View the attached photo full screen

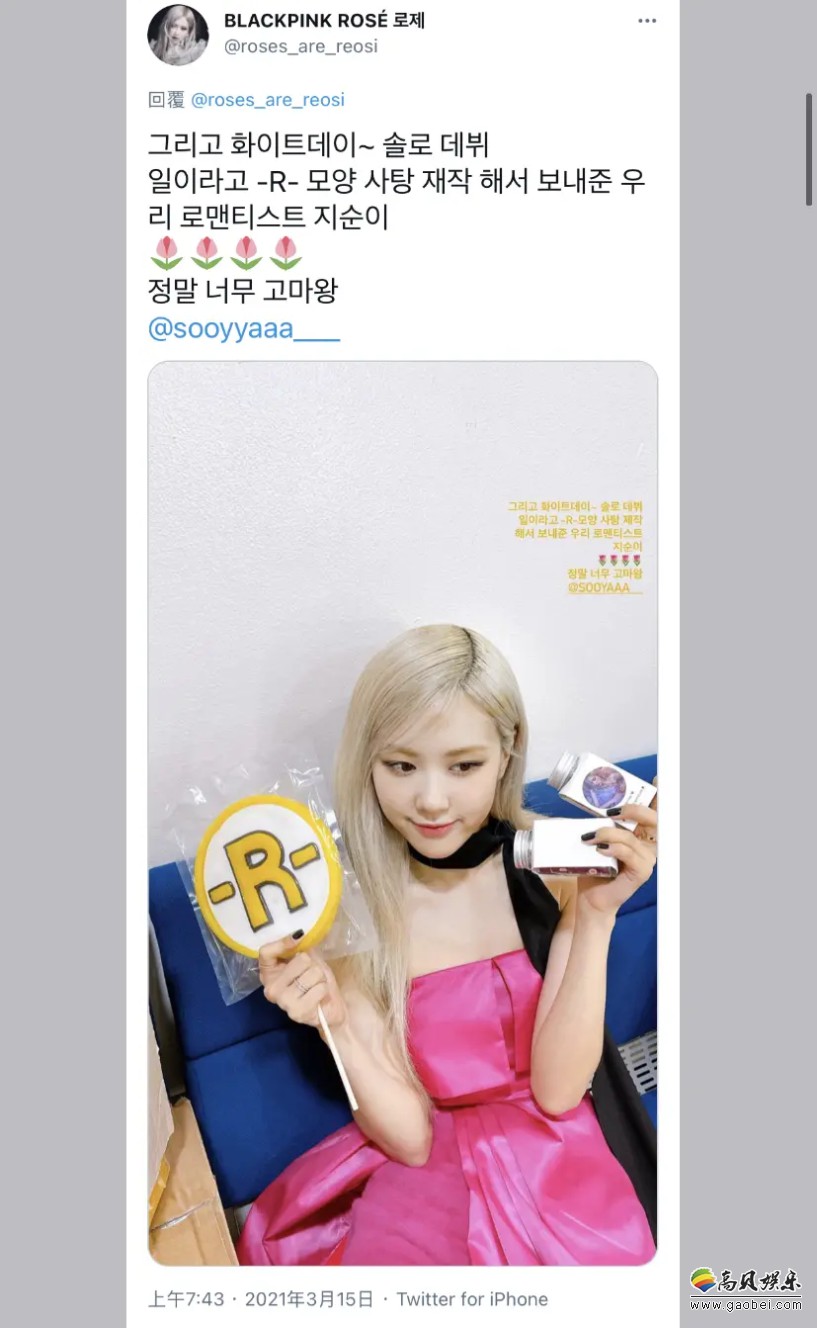click(x=402, y=812)
